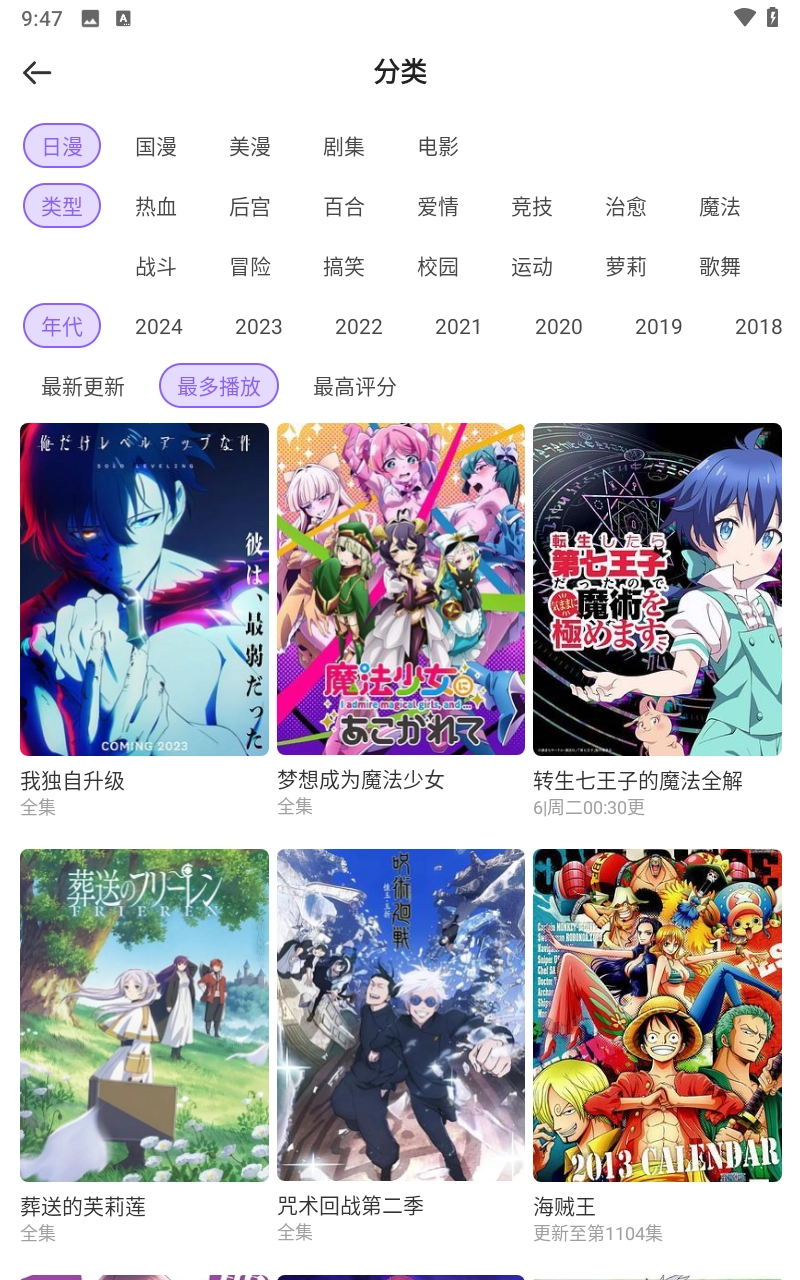
Task: Open the 海贼王 anime poster
Action: (x=657, y=1014)
